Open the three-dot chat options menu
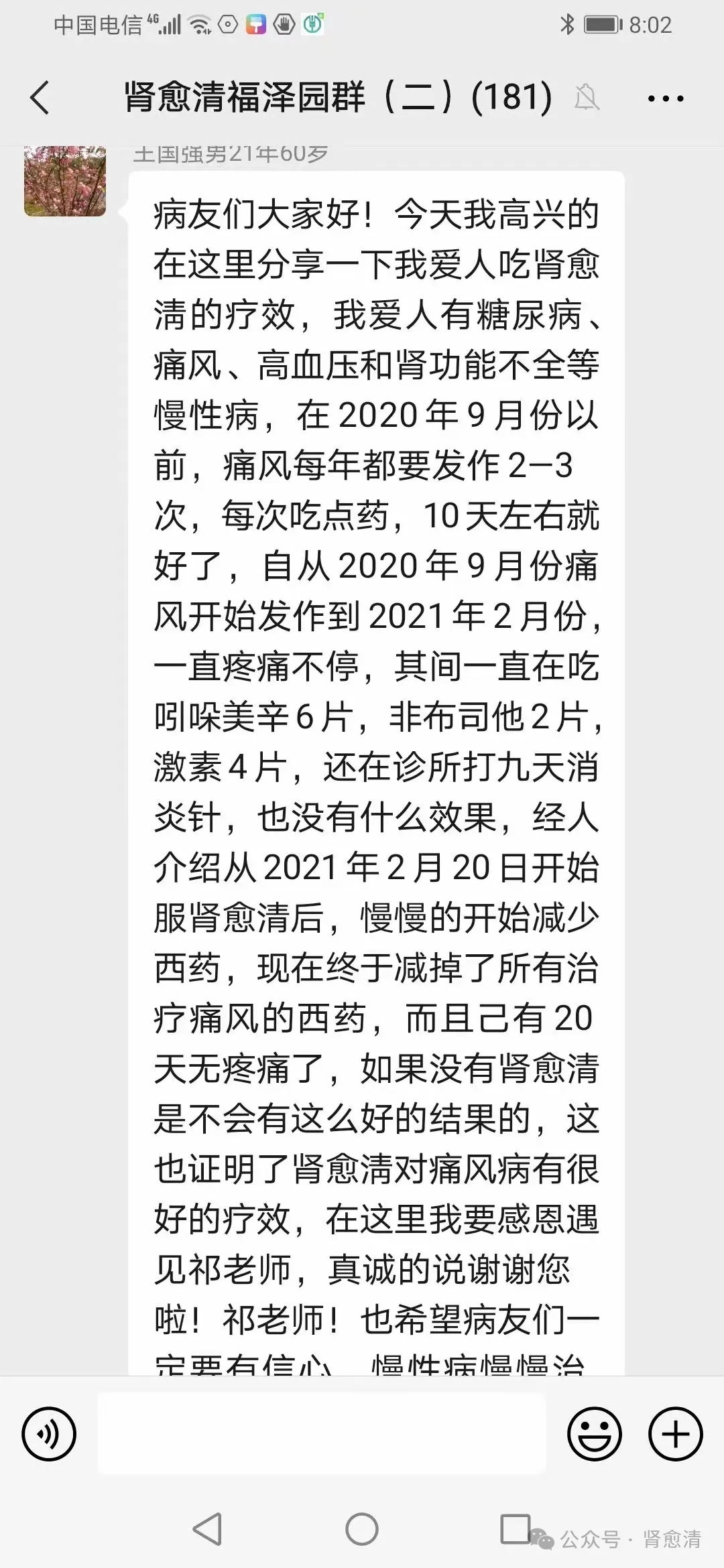724x1568 pixels. click(x=666, y=99)
